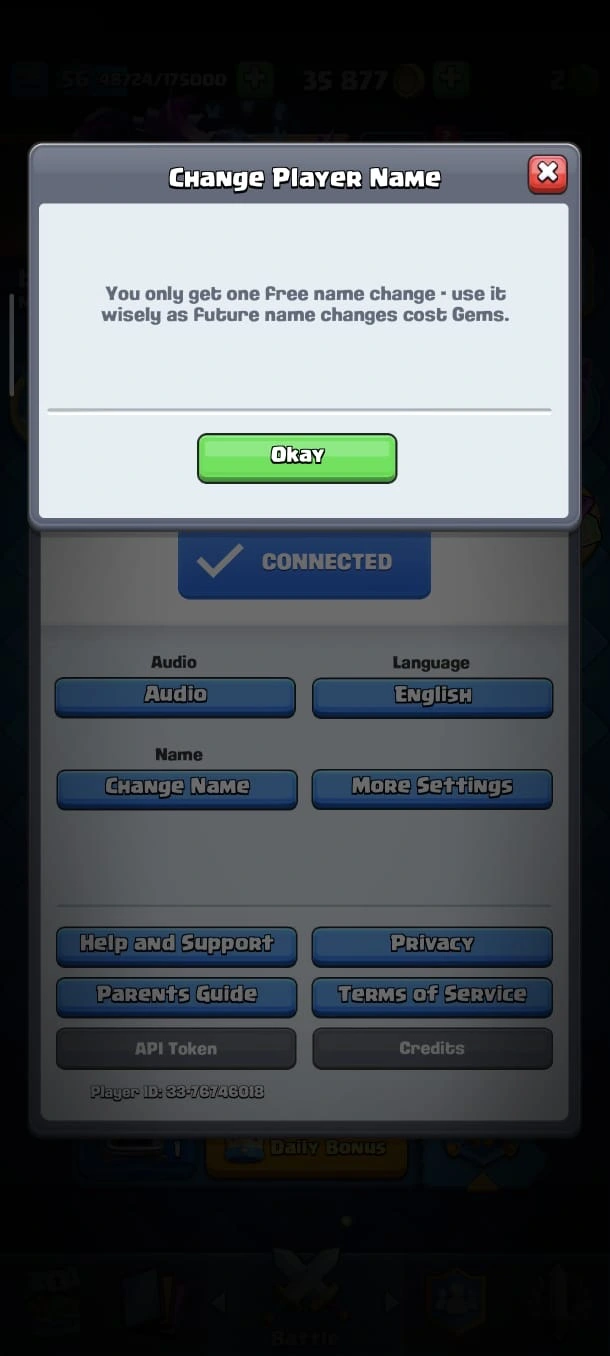Close the Change Player Name dialog

tap(547, 174)
